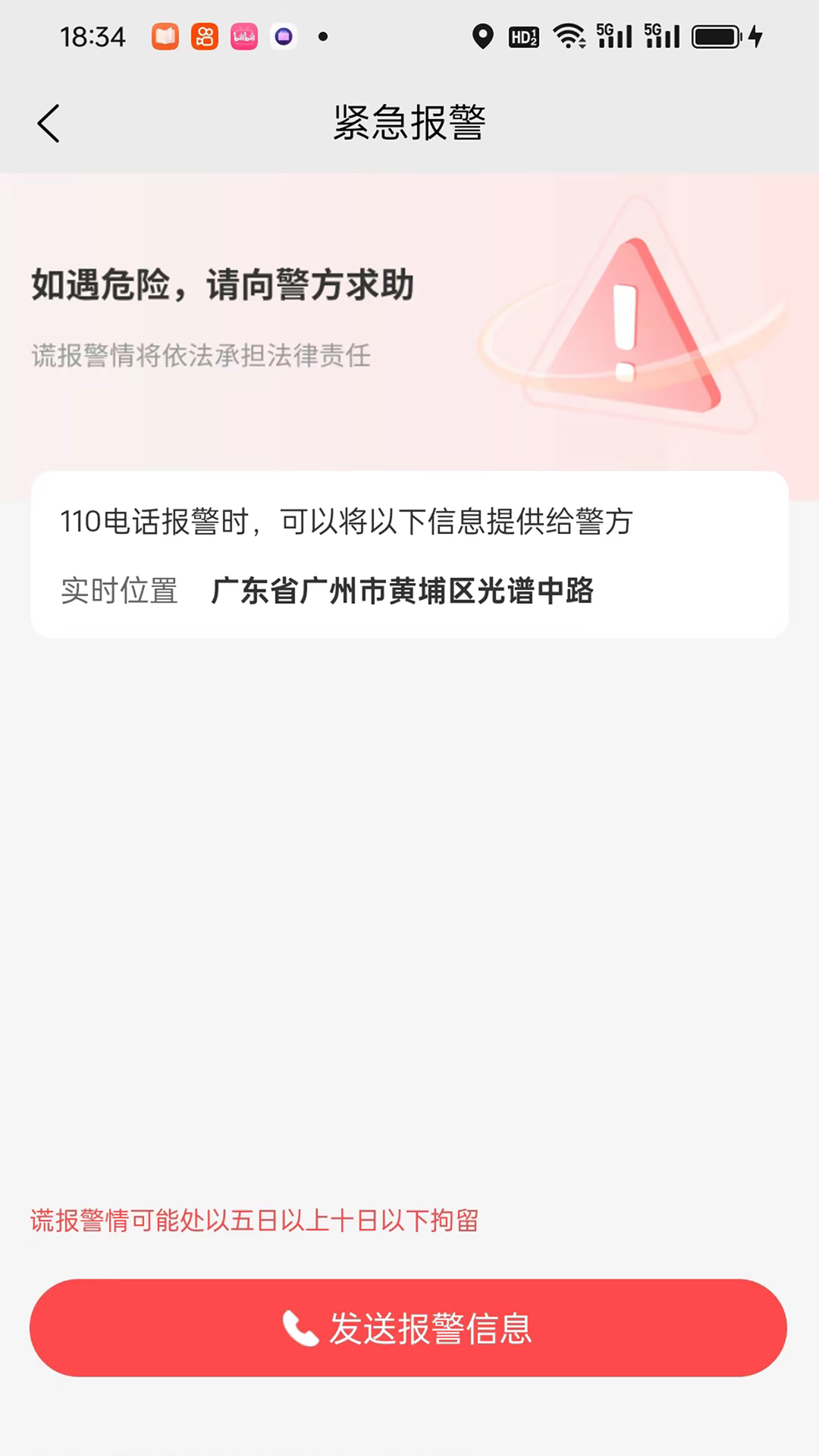Tap the Kuaishou icon in the status bar
Viewport: 819px width, 1456px height.
coord(204,36)
